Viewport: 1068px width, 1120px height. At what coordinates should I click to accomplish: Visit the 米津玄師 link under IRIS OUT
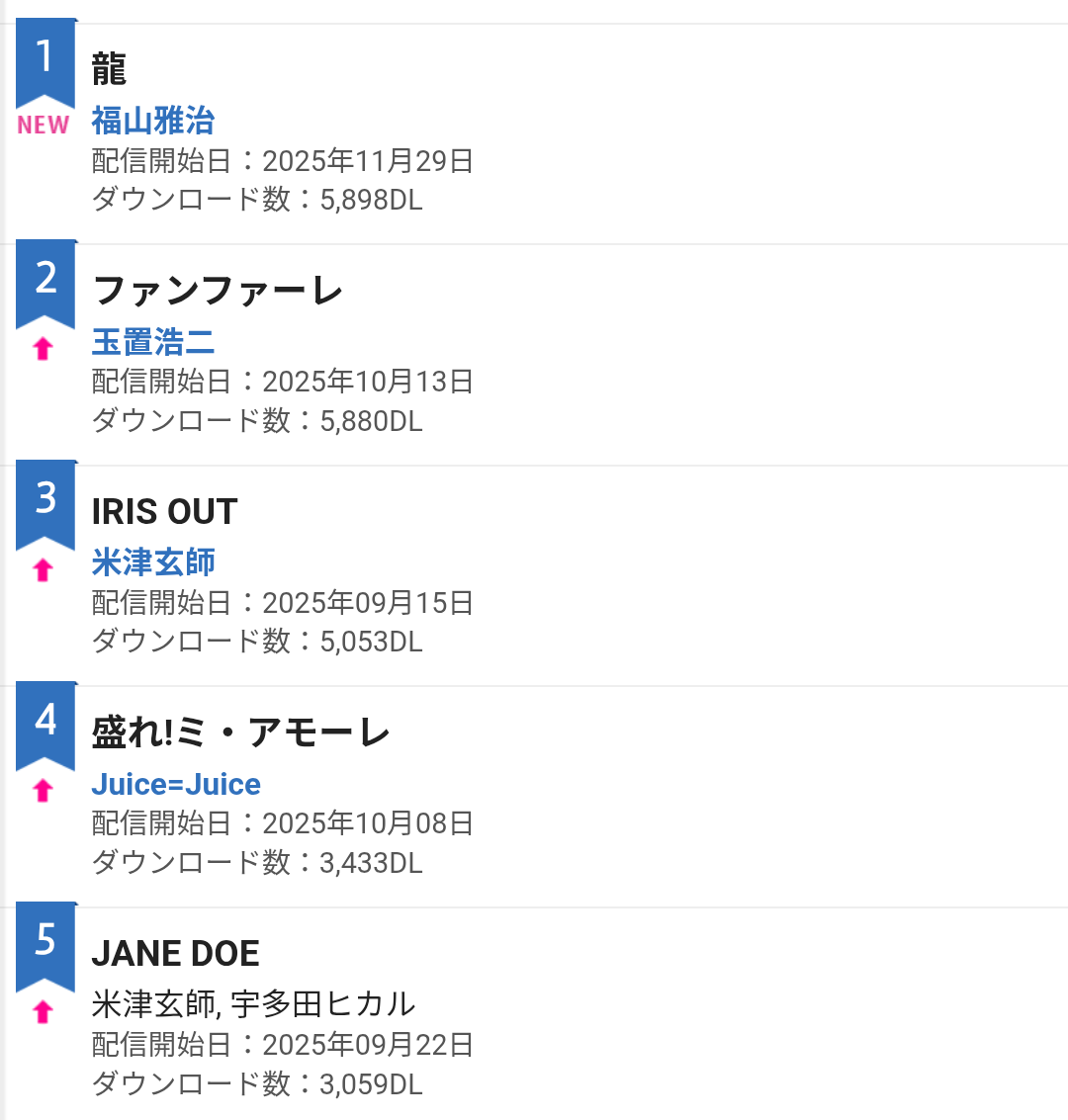pyautogui.click(x=153, y=563)
